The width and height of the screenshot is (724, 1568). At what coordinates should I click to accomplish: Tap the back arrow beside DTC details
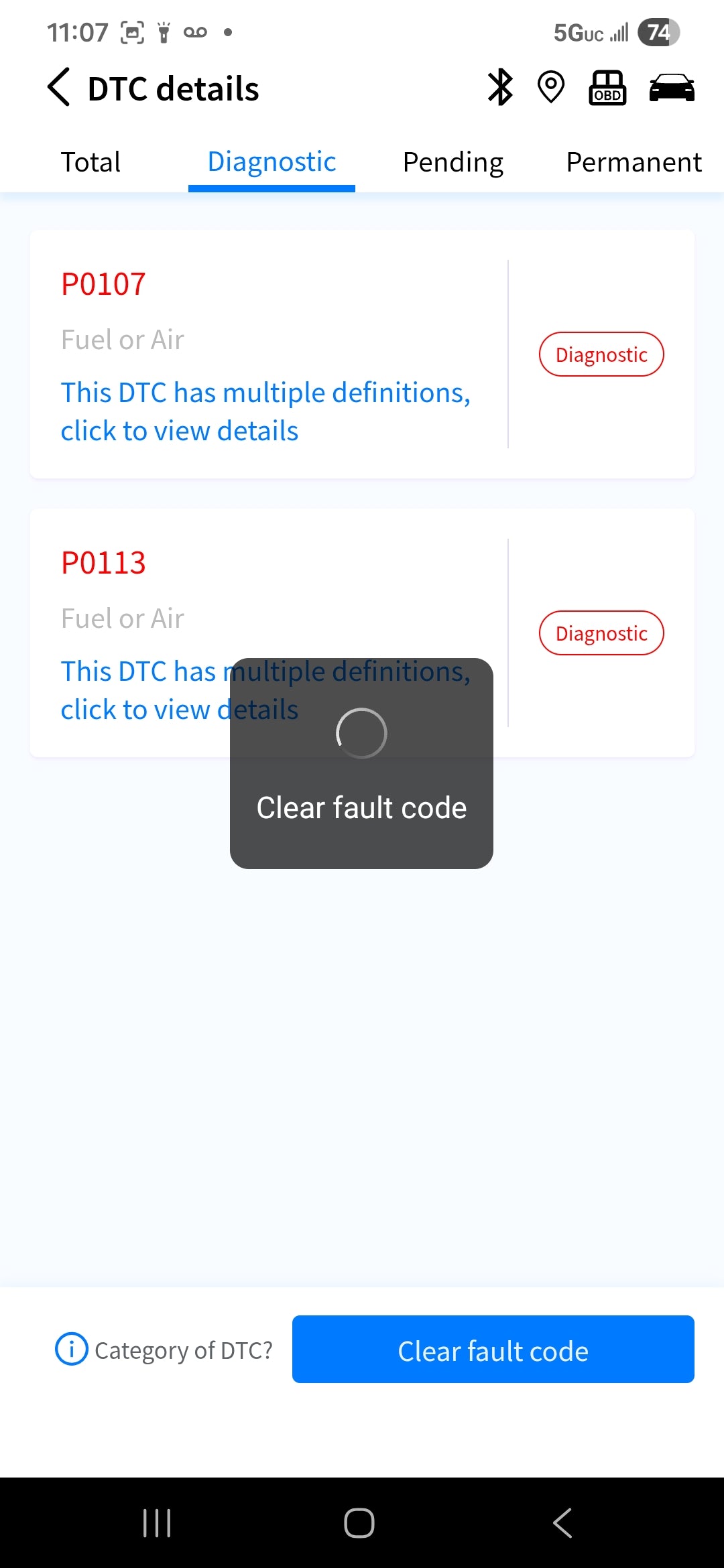point(59,88)
